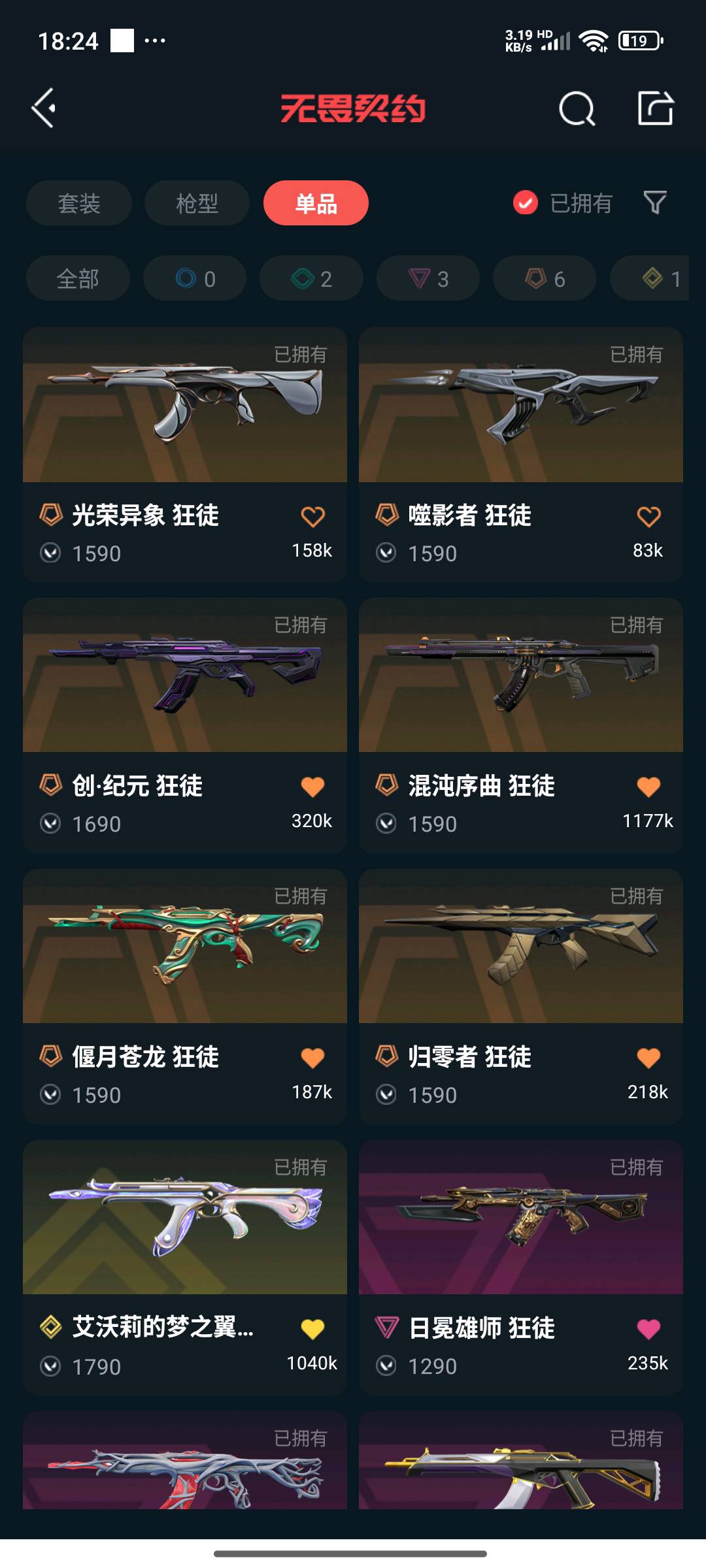This screenshot has width=706, height=1568.
Task: Filter by the chip showing 2
Action: pos(311,279)
